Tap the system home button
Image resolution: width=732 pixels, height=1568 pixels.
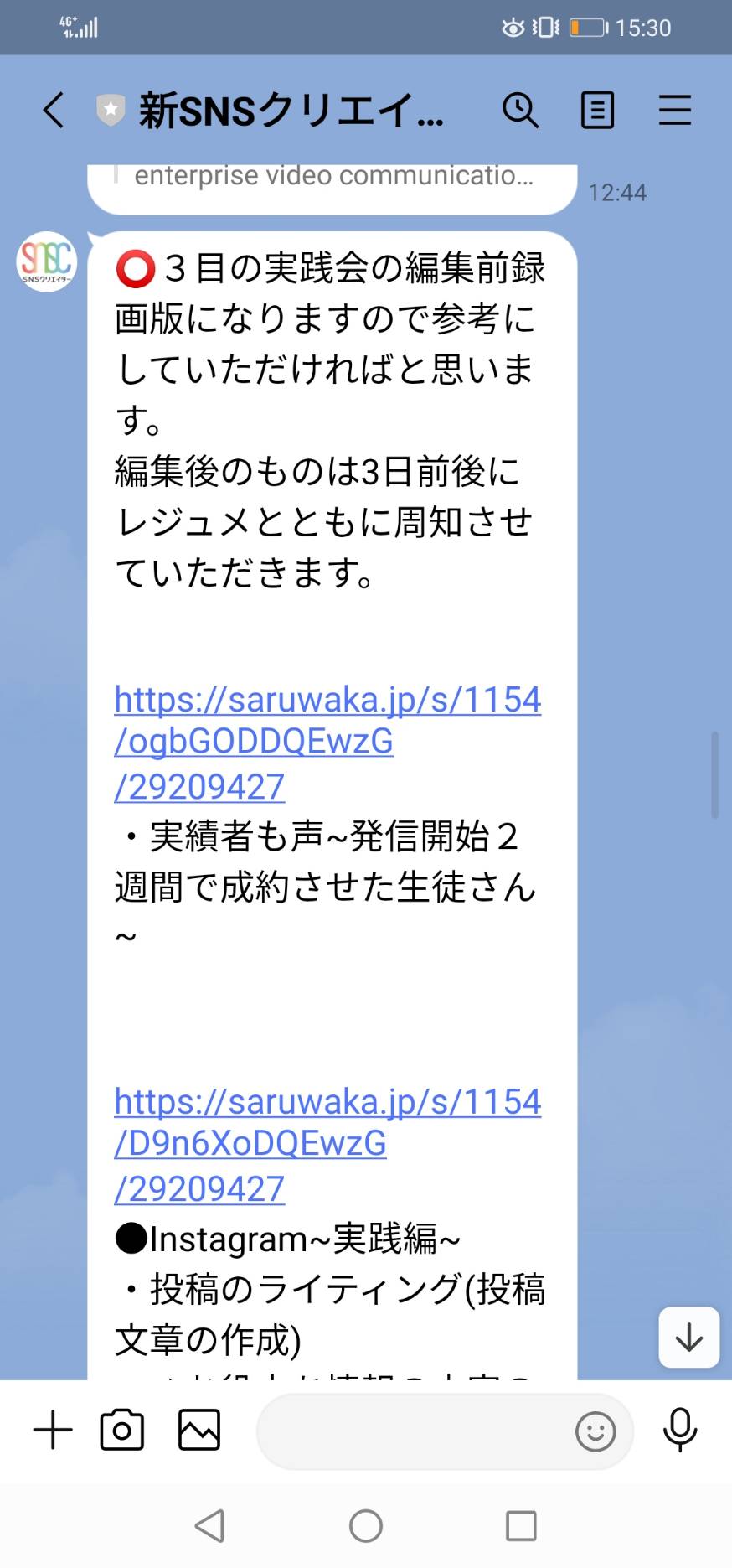(x=366, y=1526)
